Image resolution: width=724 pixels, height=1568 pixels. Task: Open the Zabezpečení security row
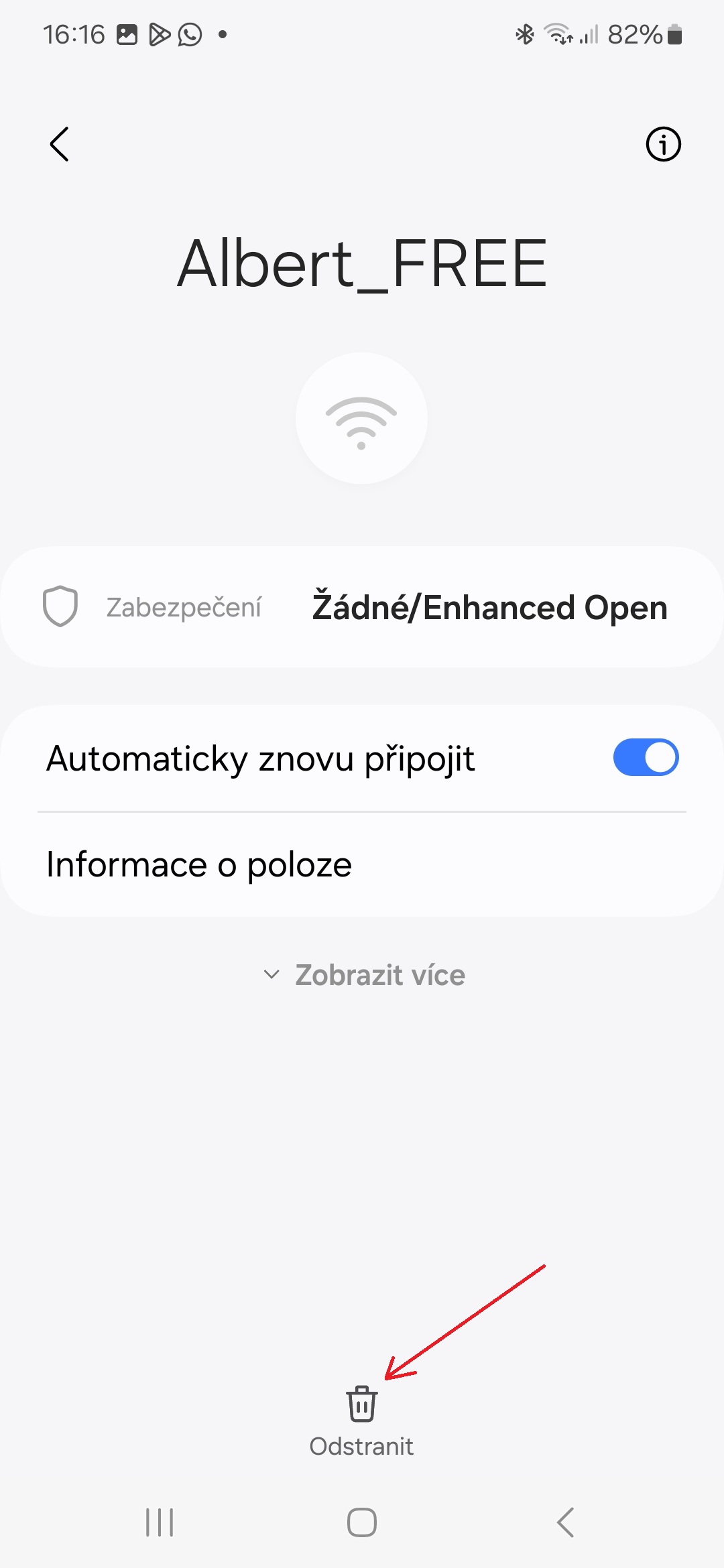pyautogui.click(x=362, y=607)
